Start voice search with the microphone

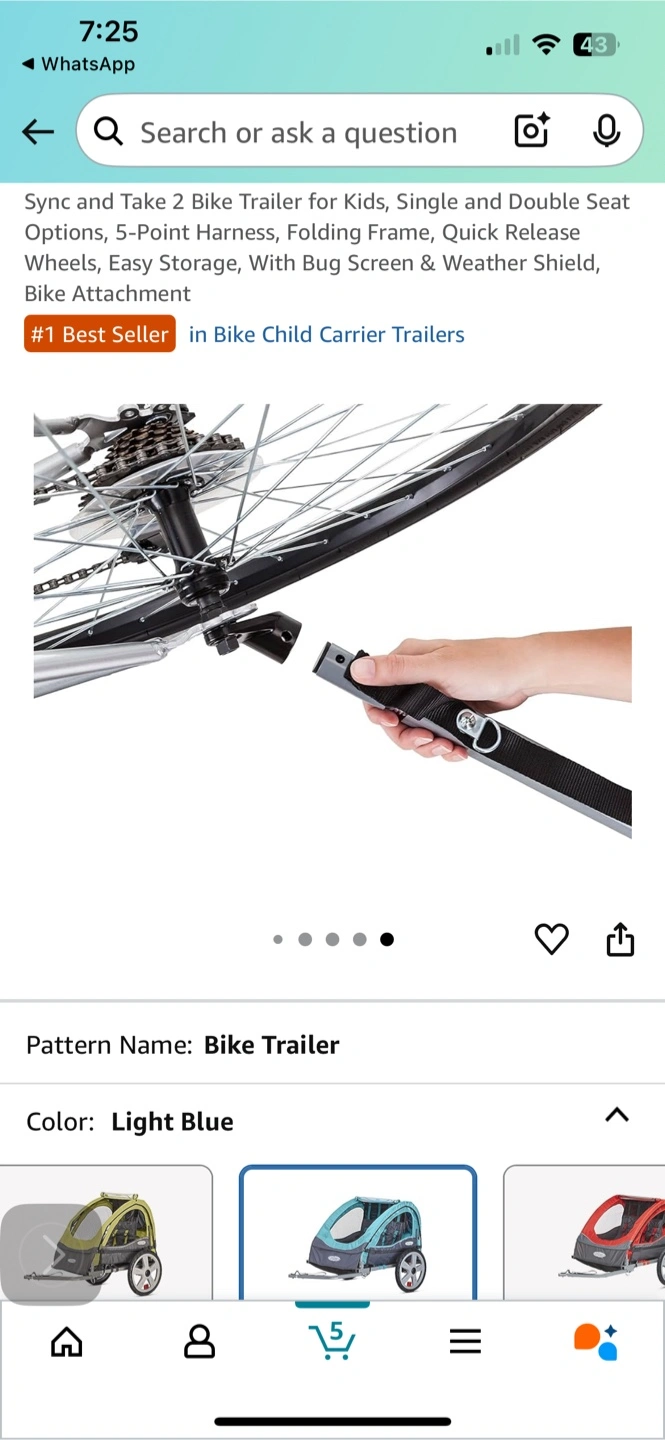606,131
